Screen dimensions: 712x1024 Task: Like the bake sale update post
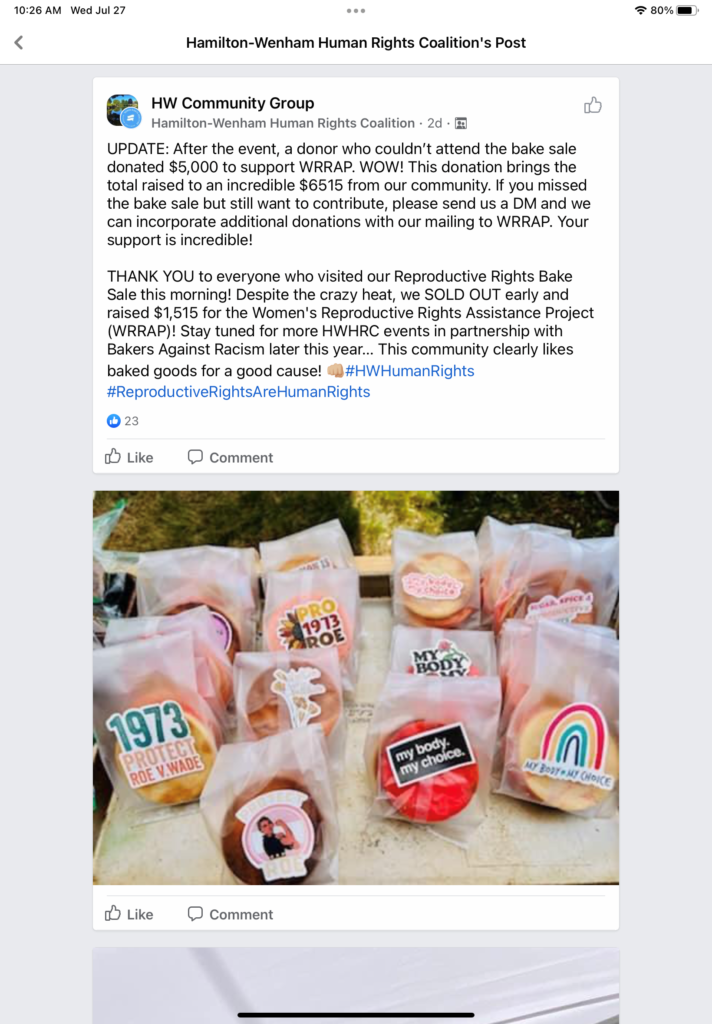pos(129,457)
